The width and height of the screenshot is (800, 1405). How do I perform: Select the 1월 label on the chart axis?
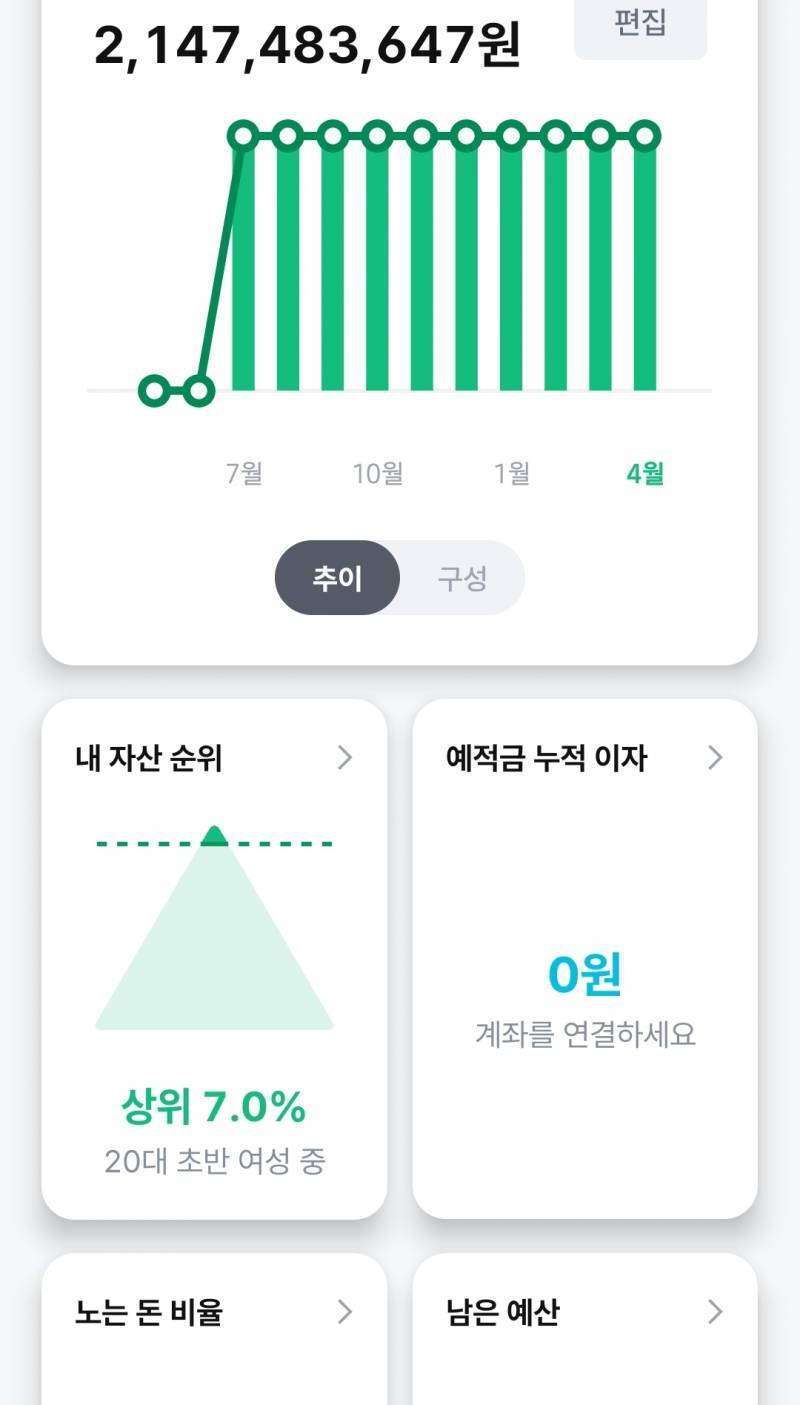(513, 472)
